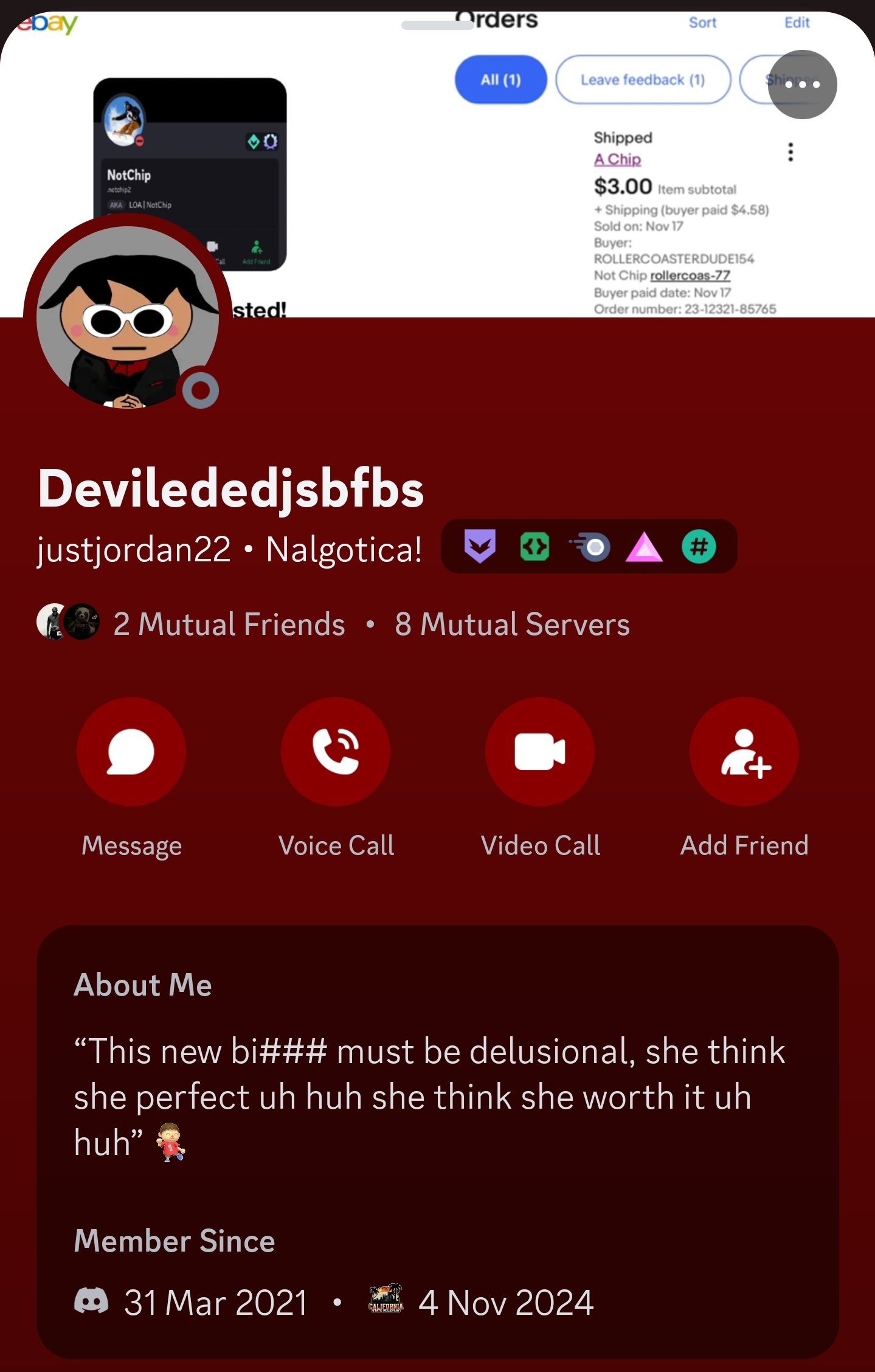View the 2 mutual friends

228,624
